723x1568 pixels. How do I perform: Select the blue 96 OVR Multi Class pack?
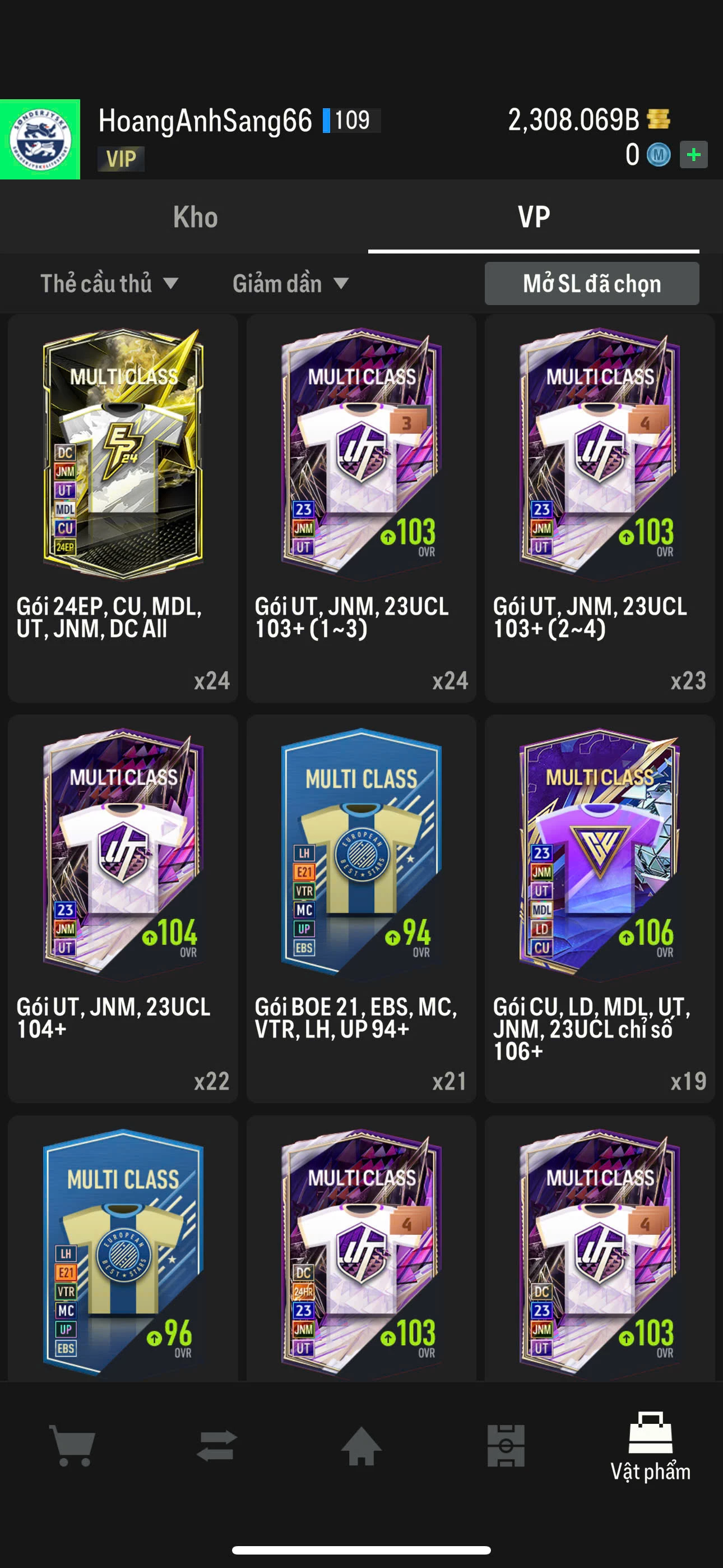123,1254
